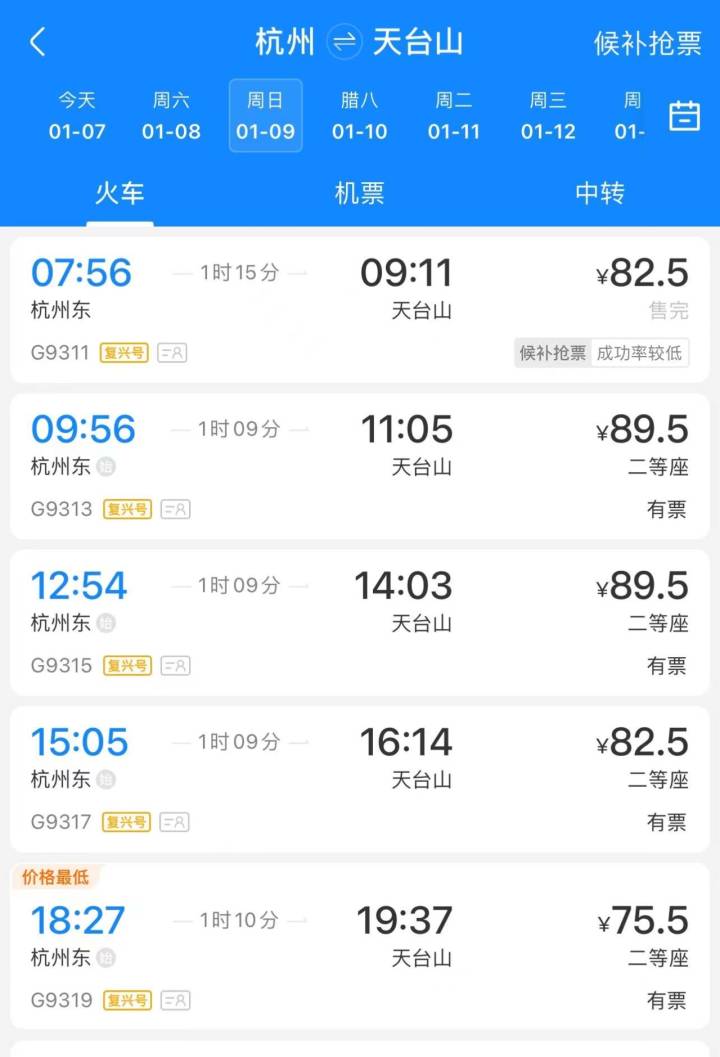This screenshot has width=720, height=1057.
Task: Tap the calendar icon to pick a date
Action: click(686, 115)
